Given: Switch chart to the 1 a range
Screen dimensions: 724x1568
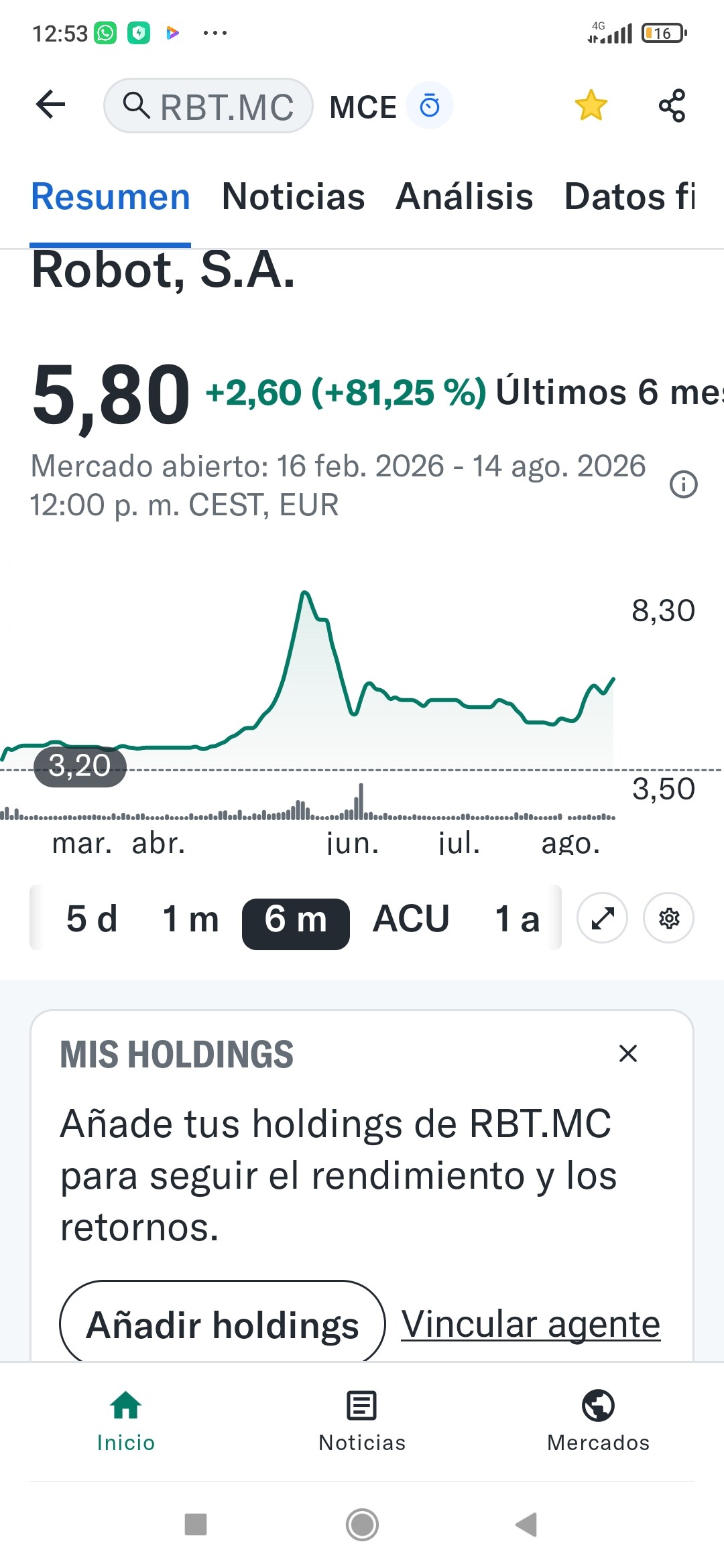Looking at the screenshot, I should coord(517,918).
